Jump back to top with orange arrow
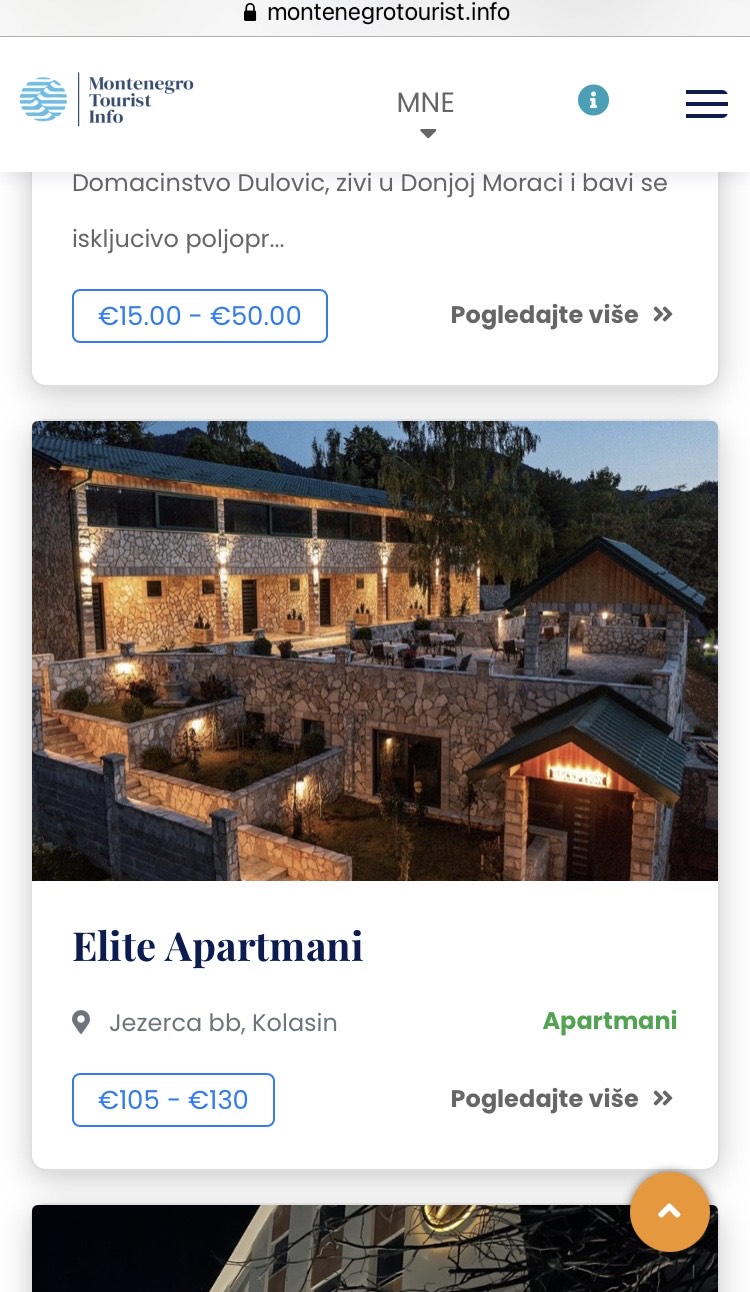 (670, 1212)
